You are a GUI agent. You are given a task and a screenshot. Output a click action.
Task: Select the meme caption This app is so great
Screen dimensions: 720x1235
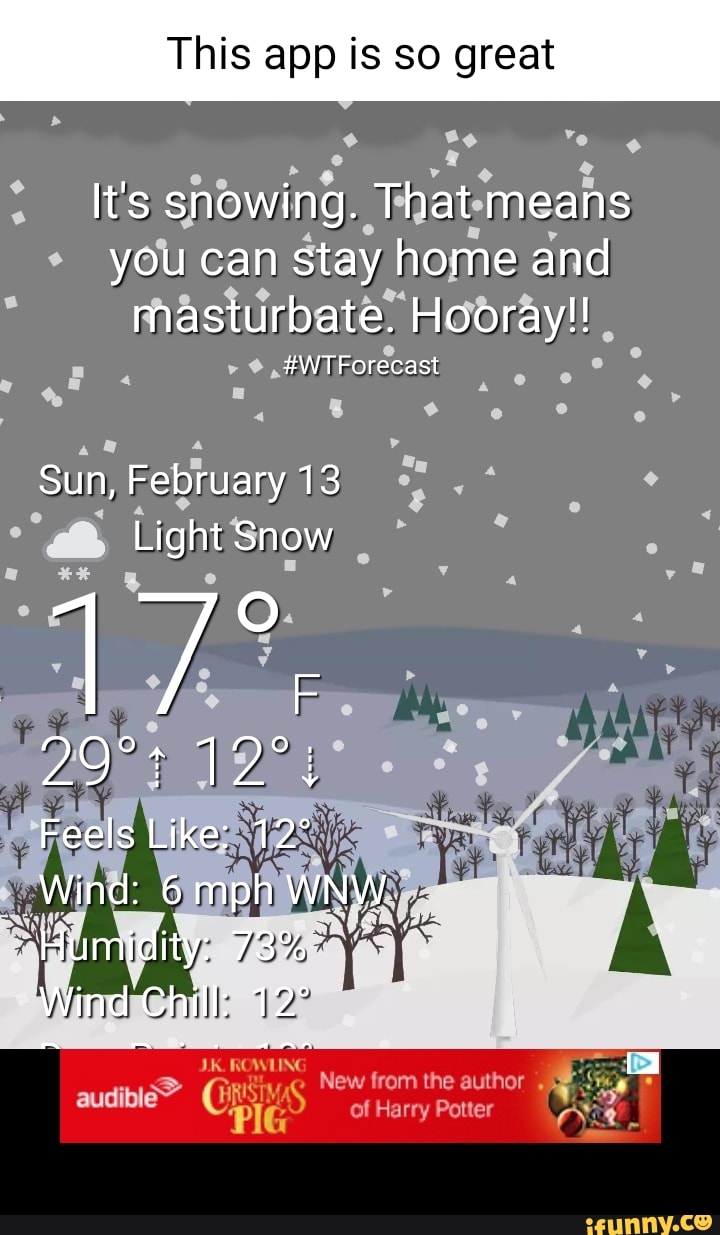click(360, 55)
